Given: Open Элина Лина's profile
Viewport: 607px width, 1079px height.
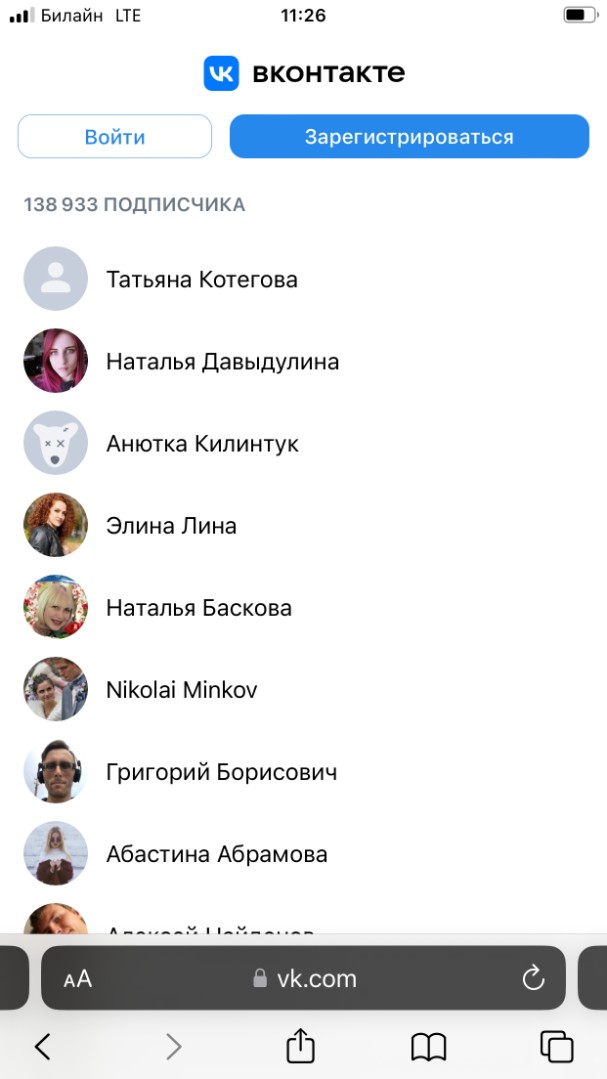Looking at the screenshot, I should pos(304,525).
